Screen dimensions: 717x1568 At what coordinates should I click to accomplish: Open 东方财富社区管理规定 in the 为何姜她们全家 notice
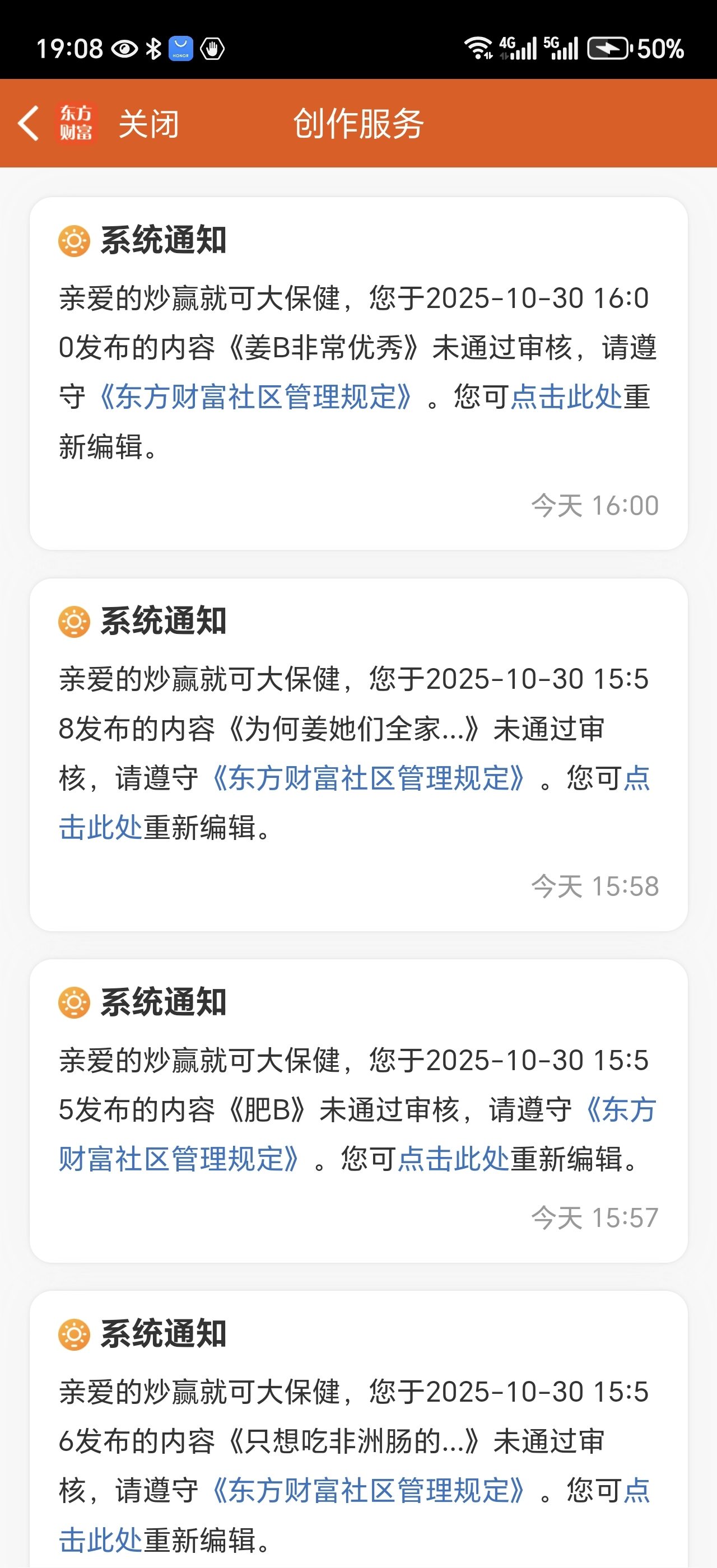(368, 778)
